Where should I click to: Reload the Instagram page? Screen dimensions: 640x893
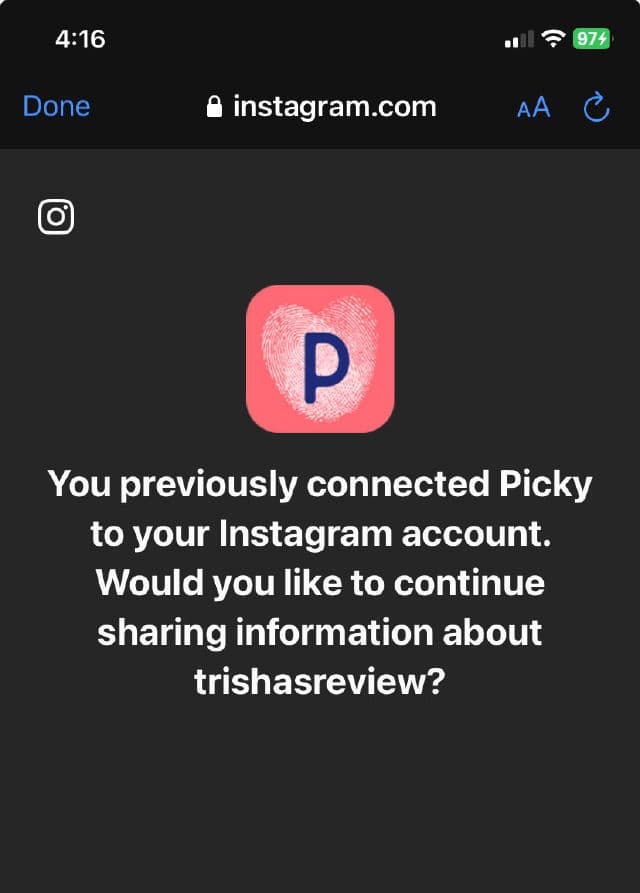[x=596, y=107]
